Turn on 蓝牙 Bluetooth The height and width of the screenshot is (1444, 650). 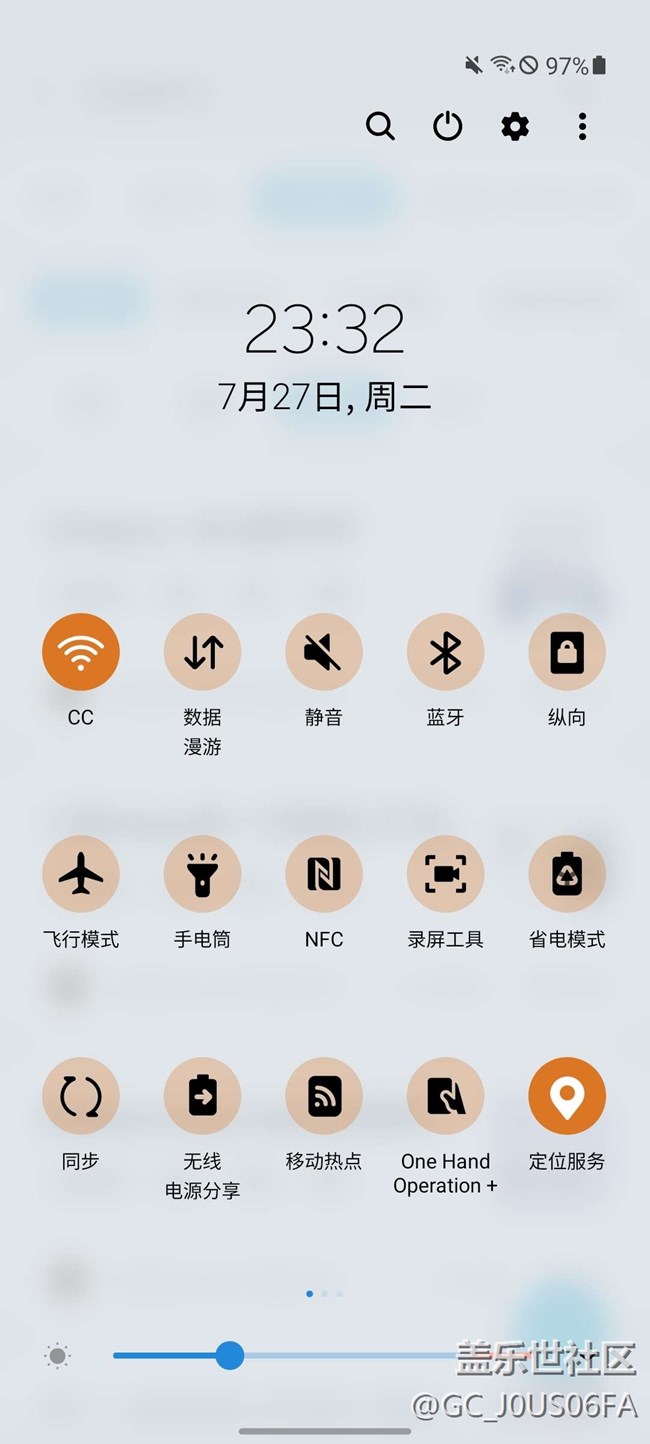(x=446, y=652)
